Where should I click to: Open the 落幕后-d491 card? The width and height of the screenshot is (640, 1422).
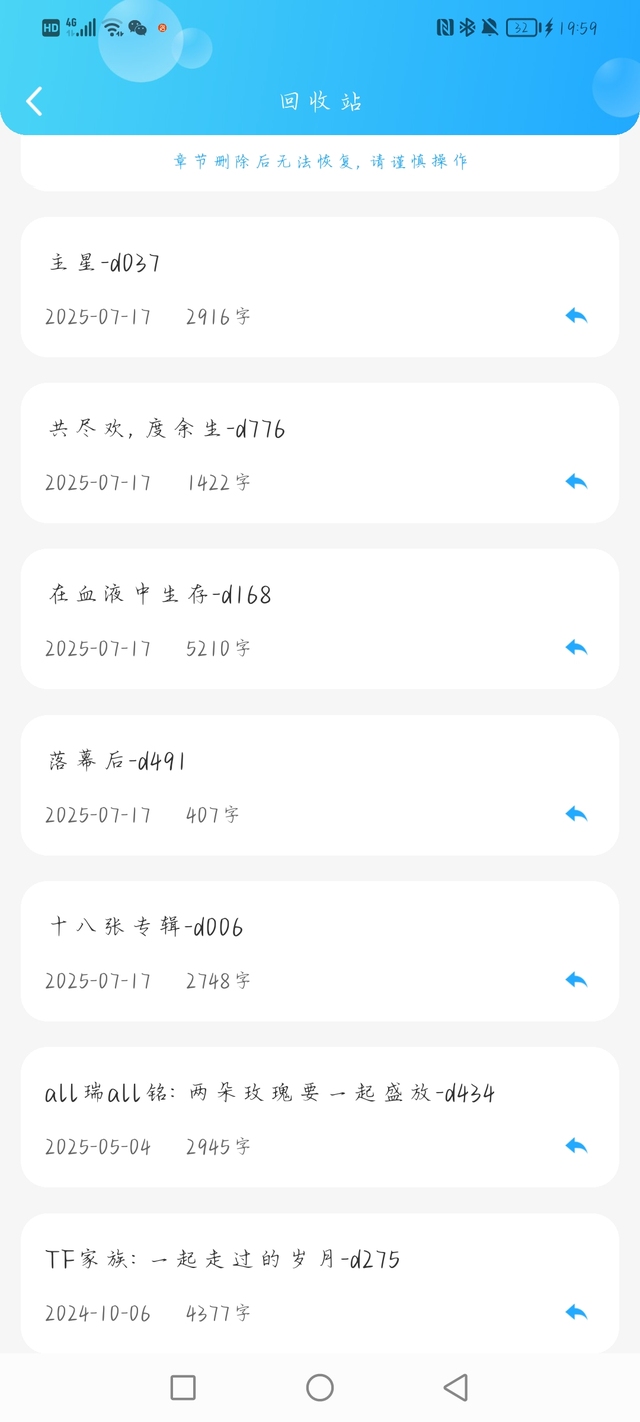point(320,785)
